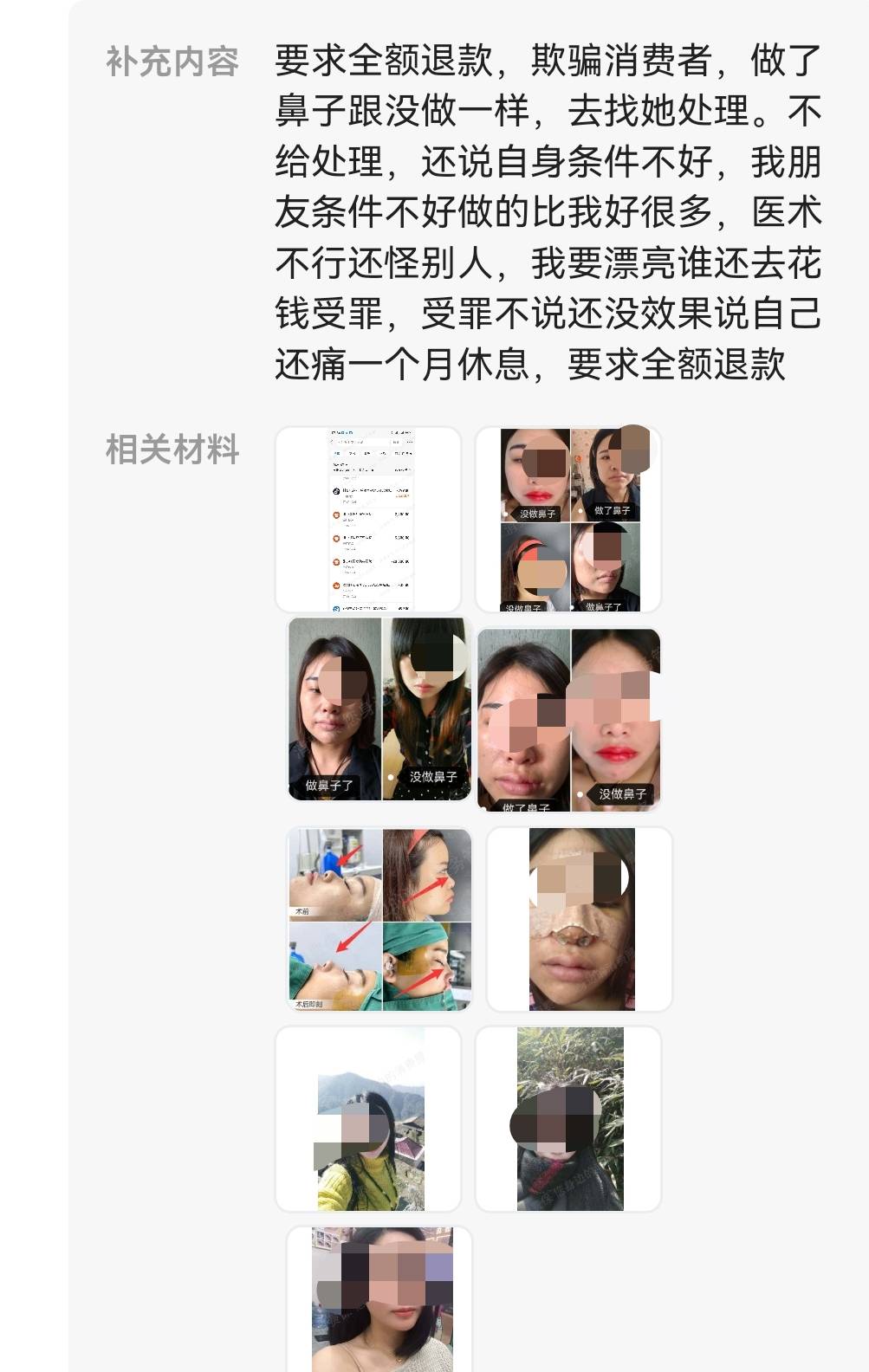View the four-photo nose comparison collage
The width and height of the screenshot is (869, 1372).
(x=568, y=520)
